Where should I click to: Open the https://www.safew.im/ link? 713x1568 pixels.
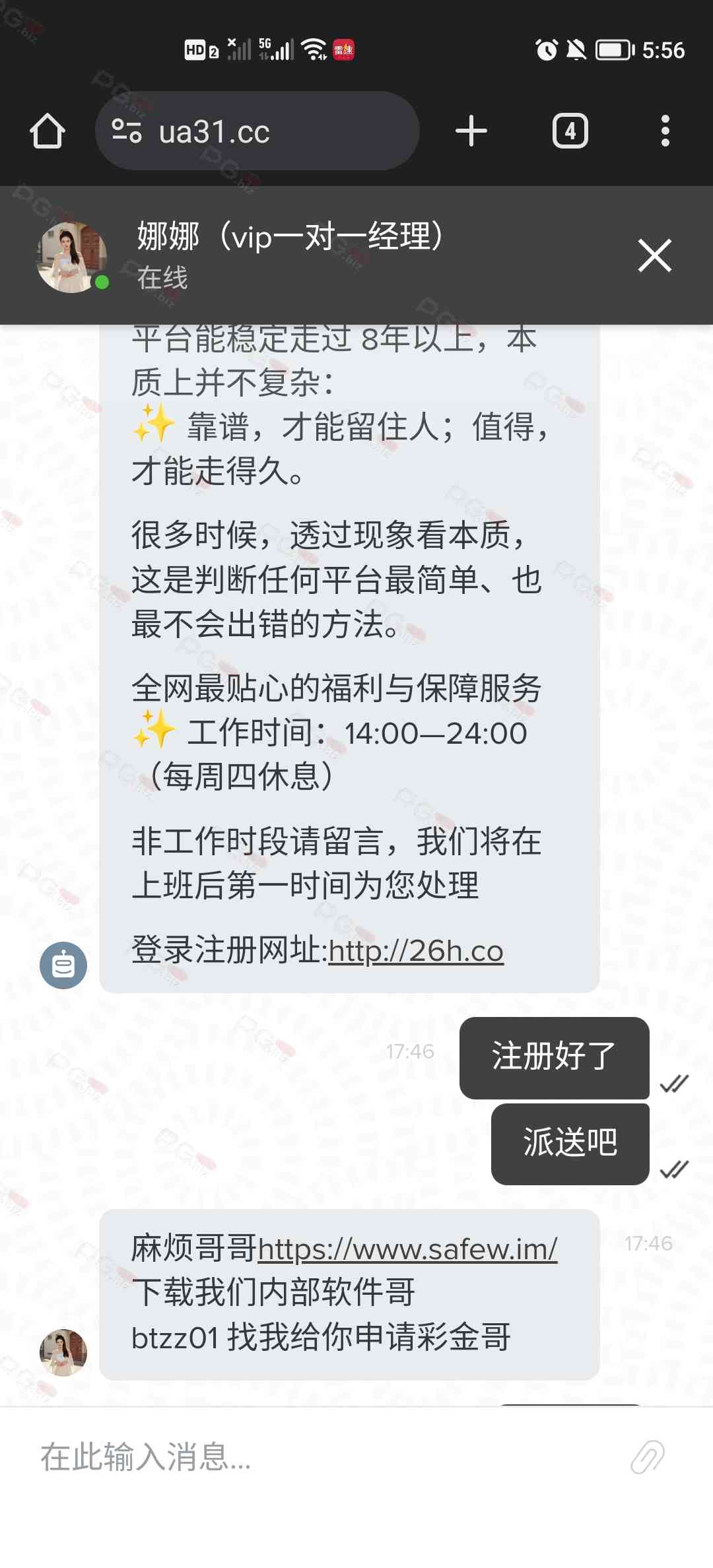tap(407, 1249)
